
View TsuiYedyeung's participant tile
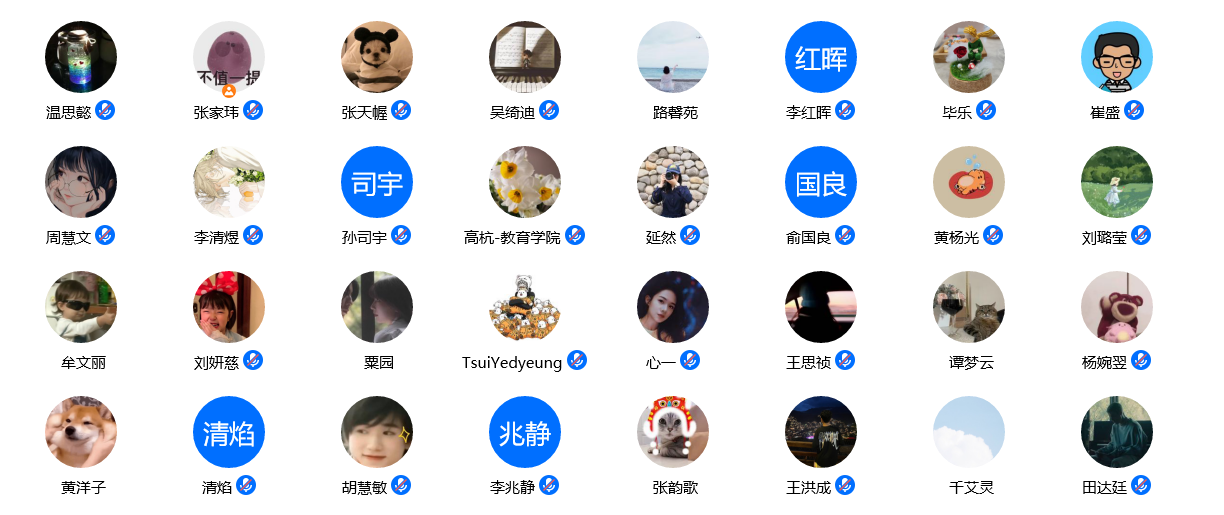pyautogui.click(x=525, y=307)
